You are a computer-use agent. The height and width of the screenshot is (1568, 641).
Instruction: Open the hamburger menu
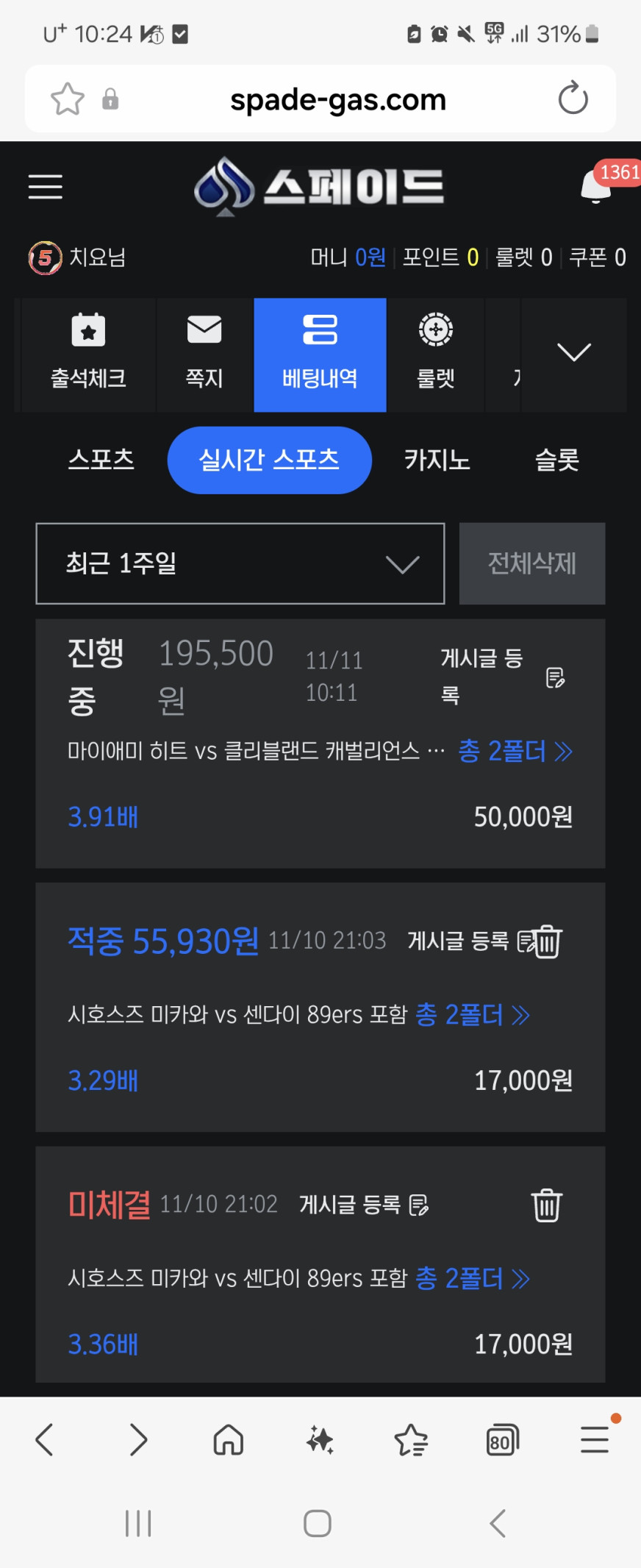(x=45, y=187)
